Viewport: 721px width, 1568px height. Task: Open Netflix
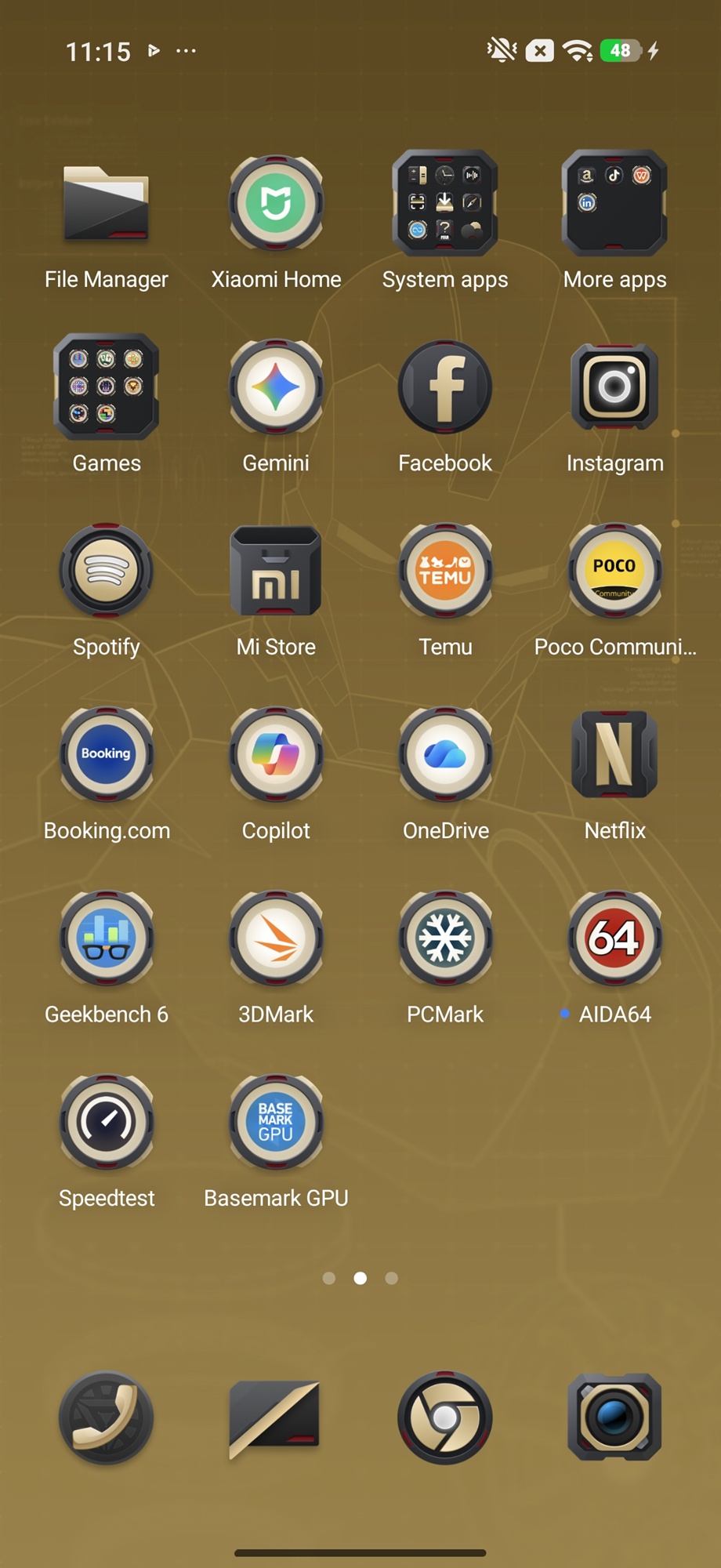[x=614, y=754]
